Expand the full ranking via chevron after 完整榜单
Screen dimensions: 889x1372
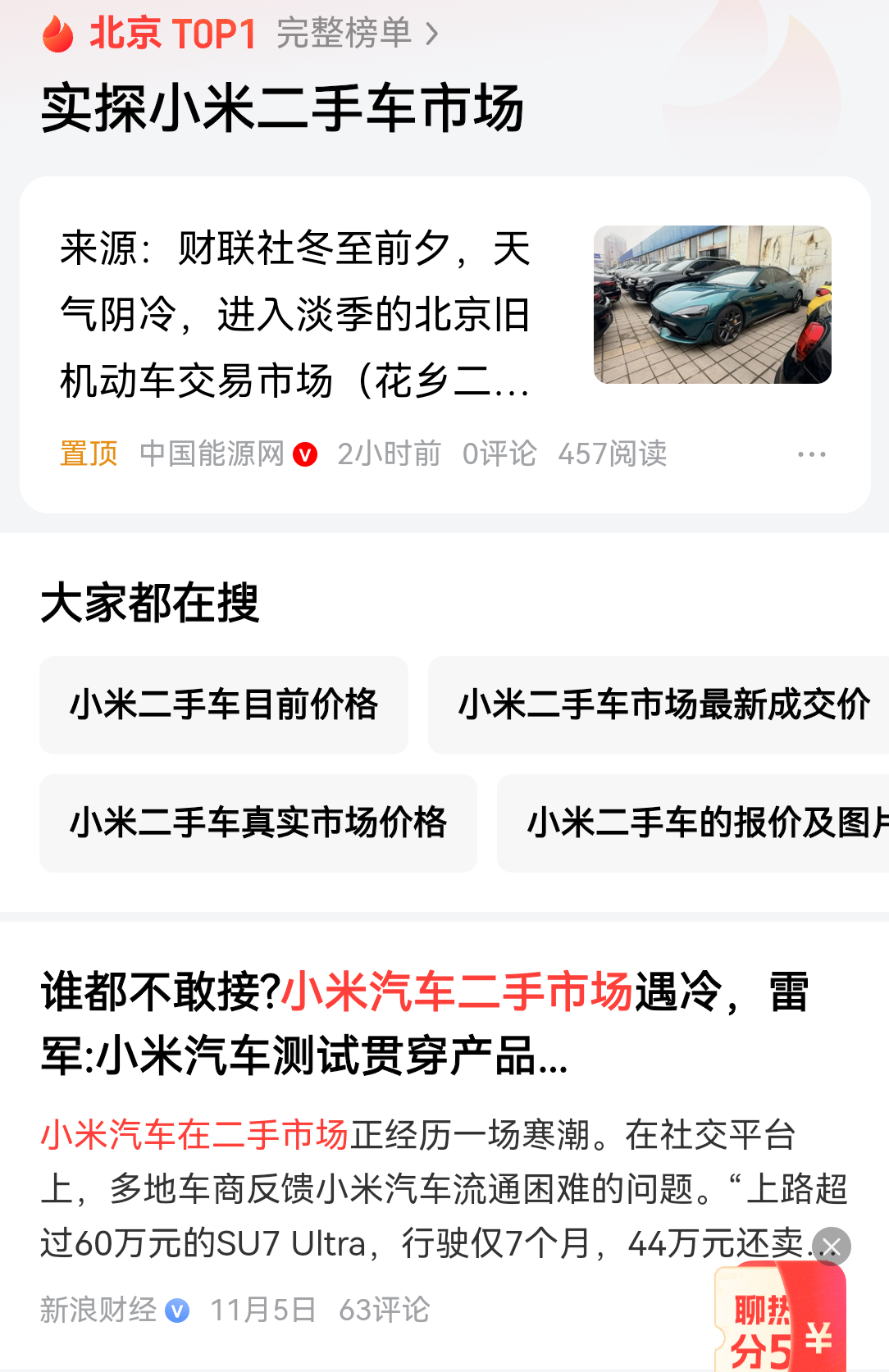pyautogui.click(x=433, y=34)
